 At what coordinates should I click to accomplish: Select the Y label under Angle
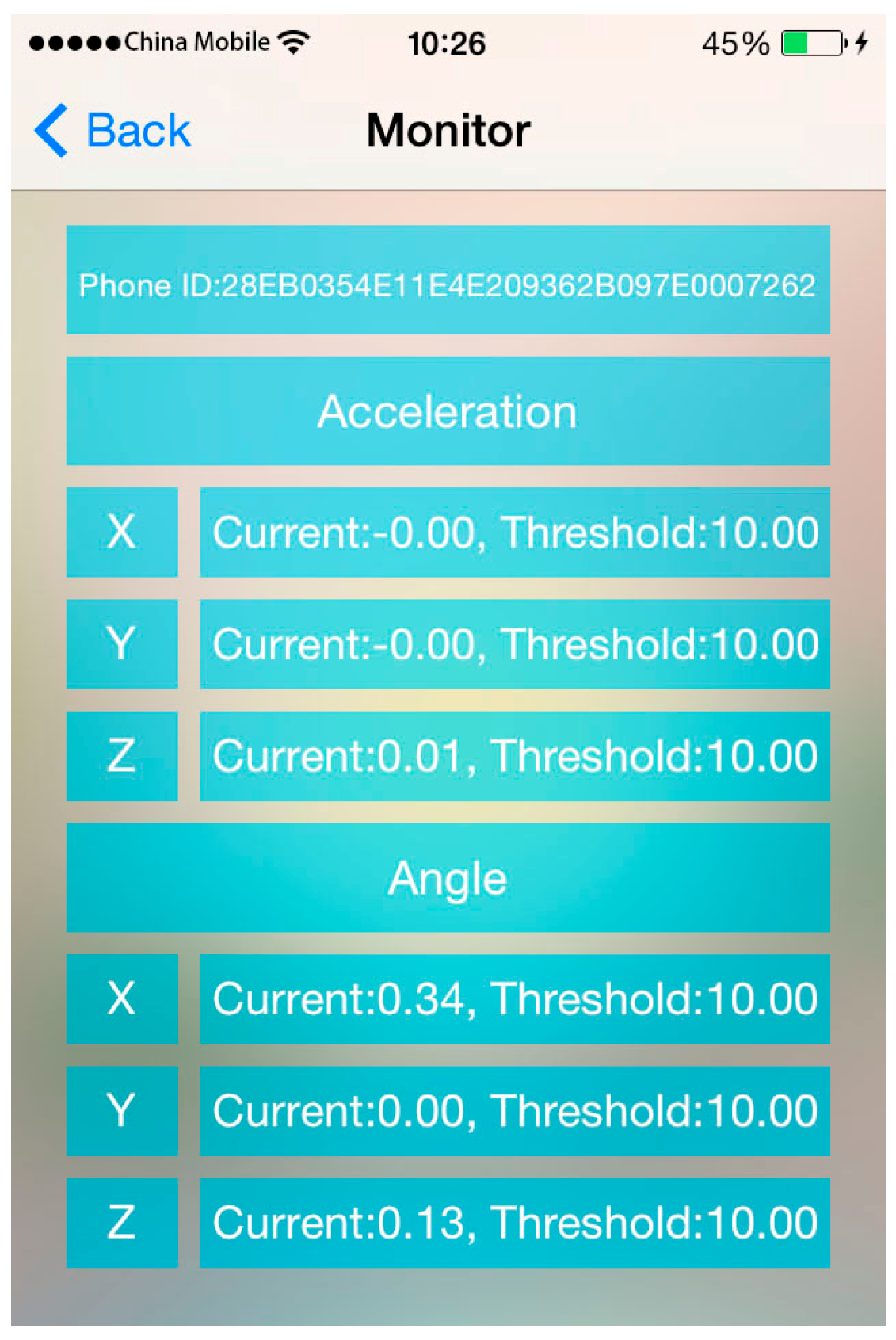[121, 1111]
